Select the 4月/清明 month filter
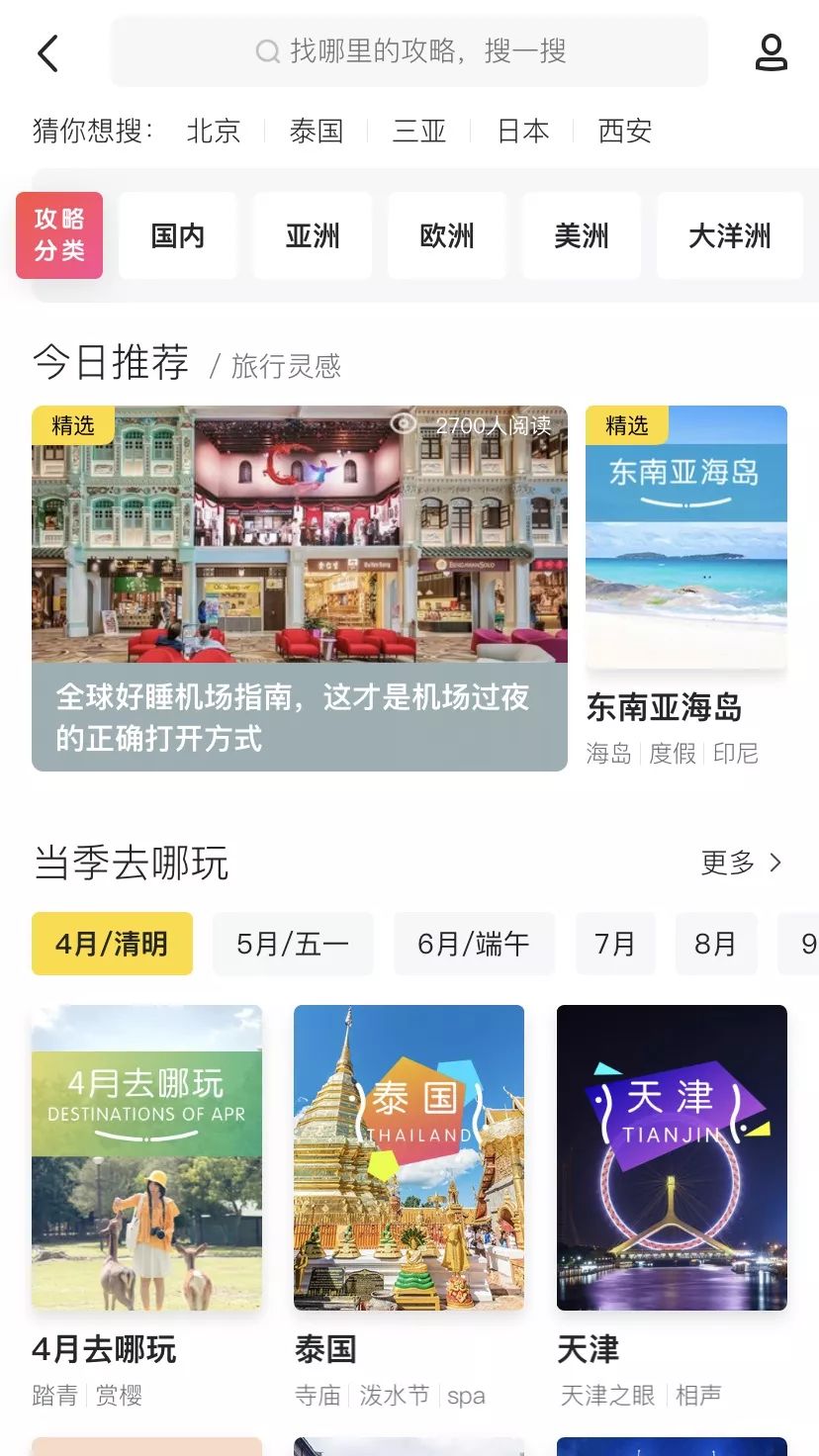 112,944
